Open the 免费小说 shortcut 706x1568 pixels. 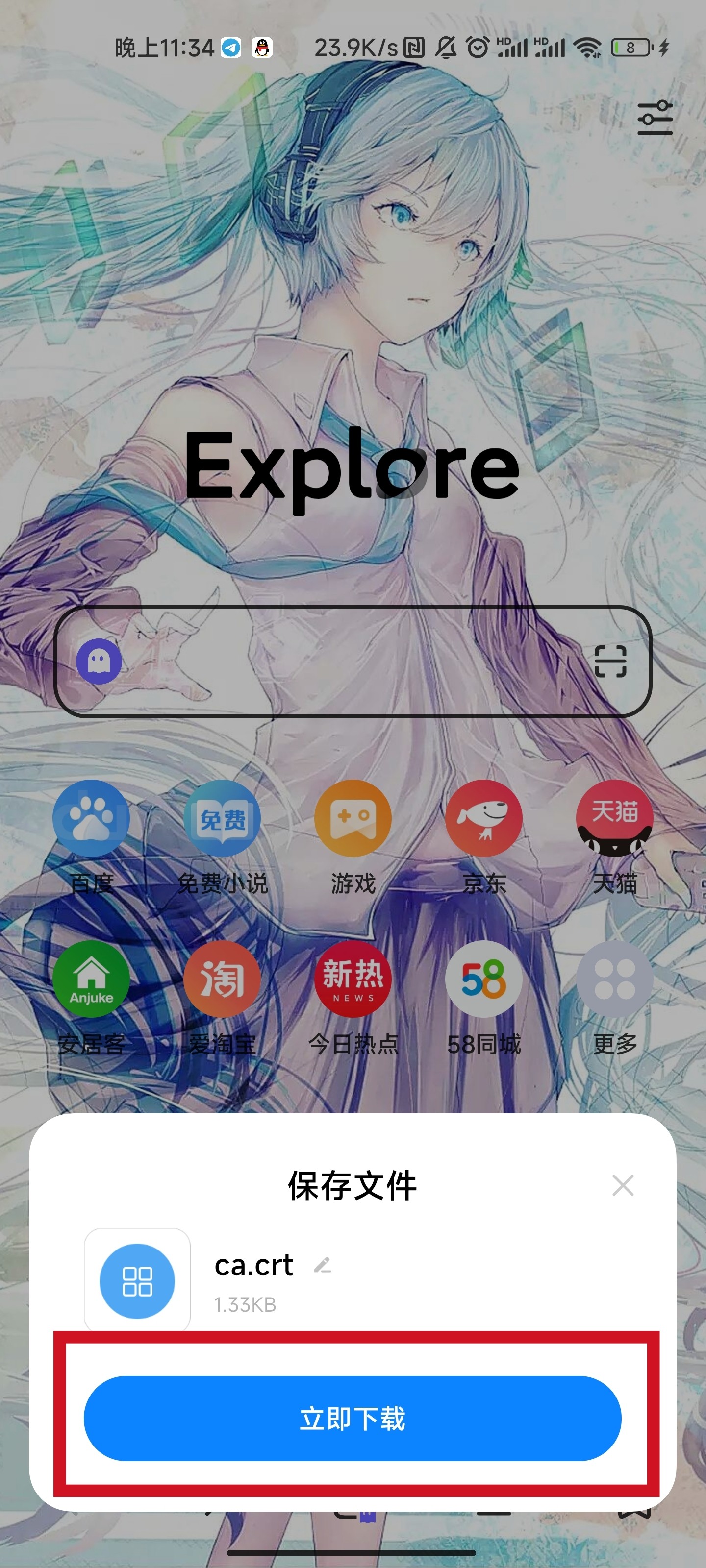pyautogui.click(x=222, y=818)
